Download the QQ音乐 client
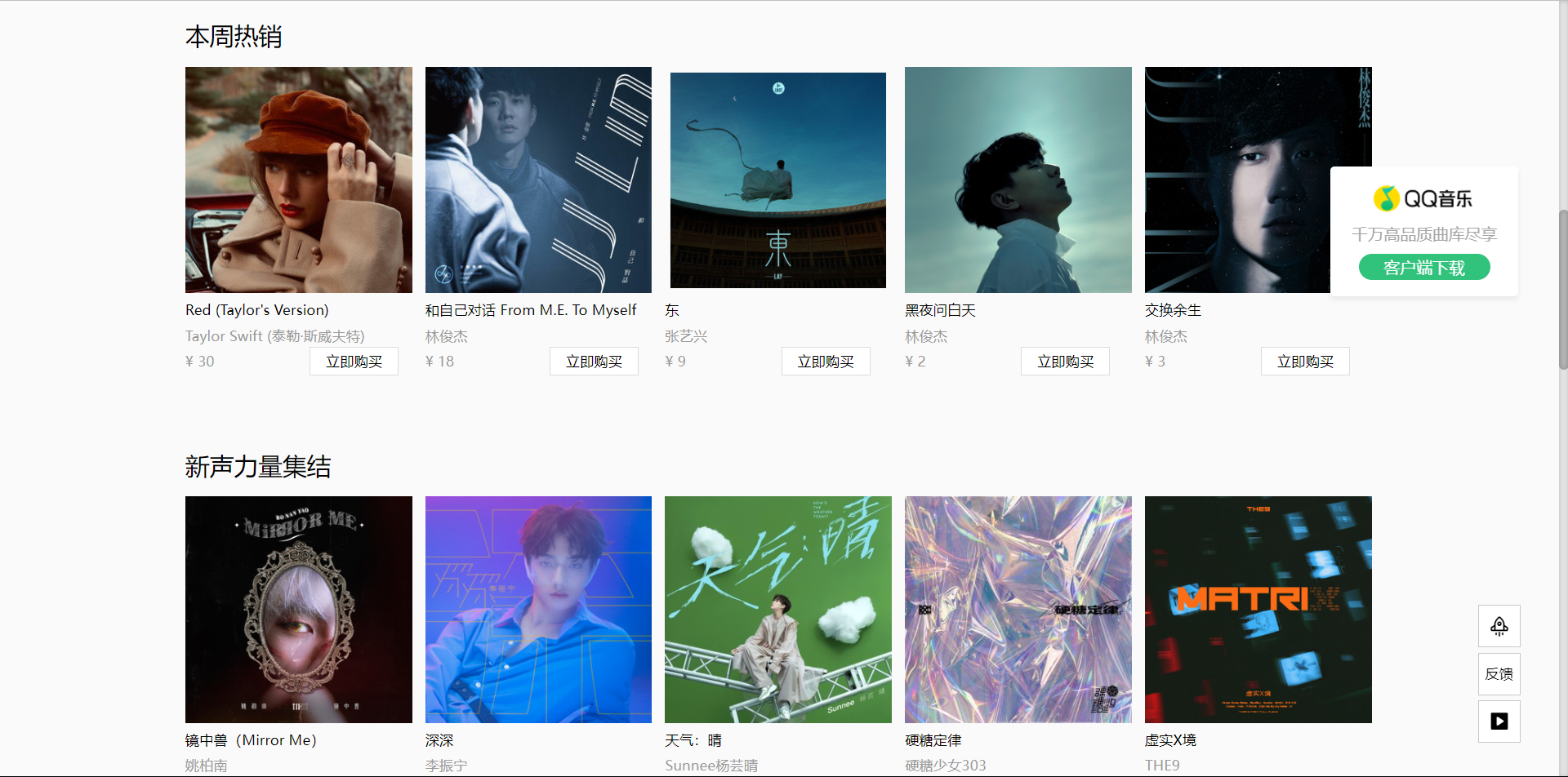 coord(1424,268)
